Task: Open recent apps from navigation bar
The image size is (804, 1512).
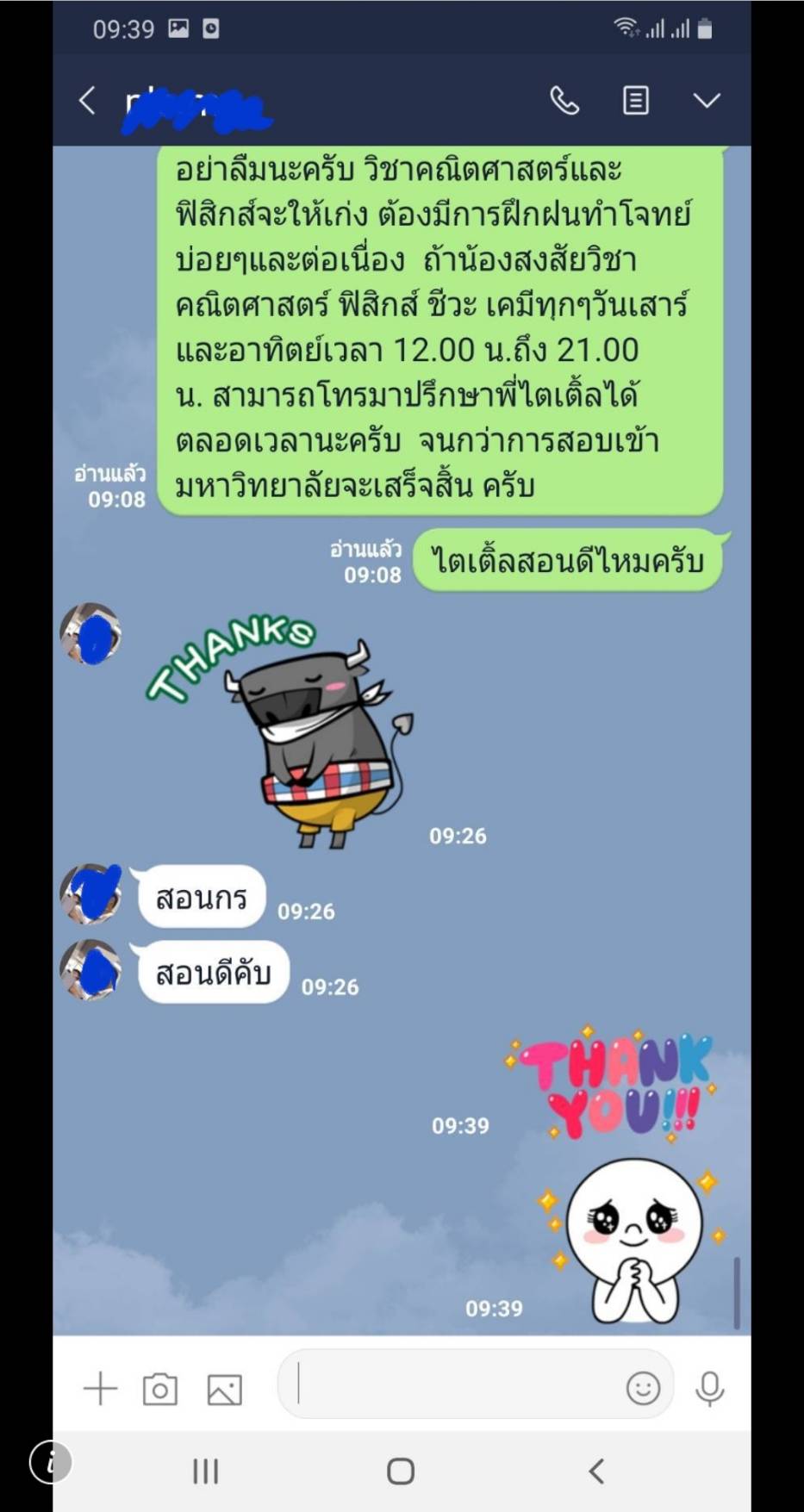Action: point(205,1471)
